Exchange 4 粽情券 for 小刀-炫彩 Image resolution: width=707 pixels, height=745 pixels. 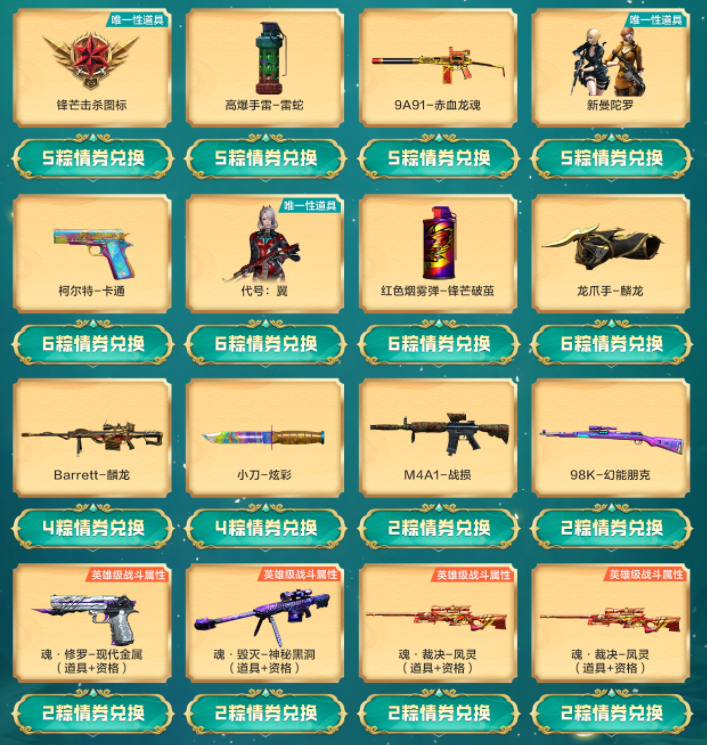click(266, 528)
